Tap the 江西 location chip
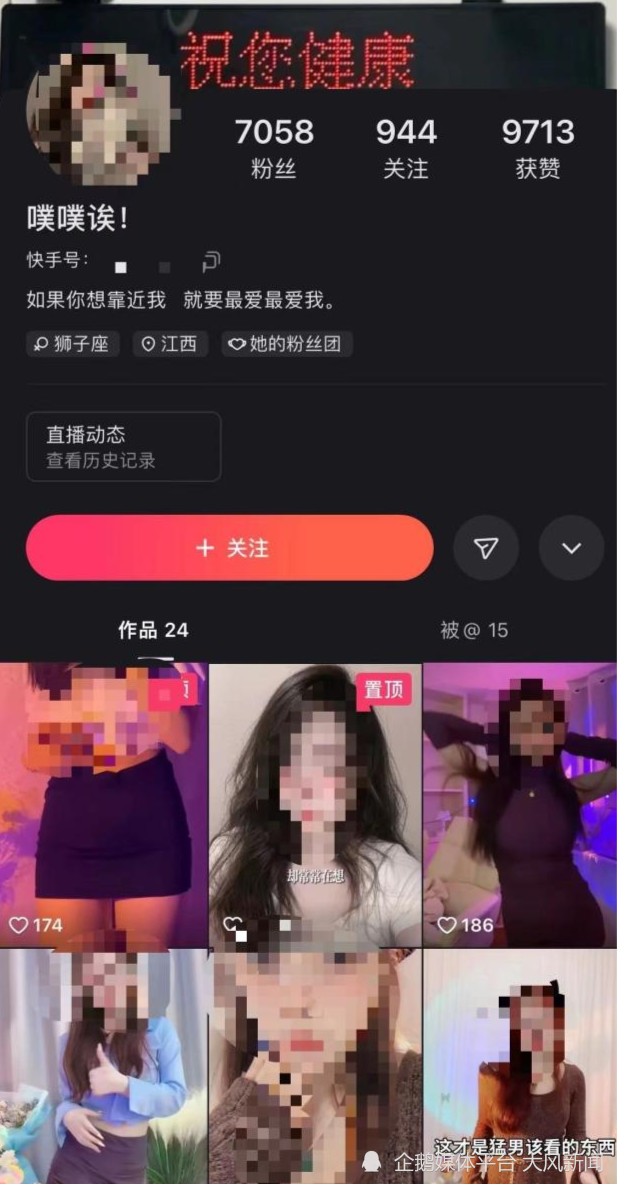The image size is (617, 1184). click(x=171, y=344)
